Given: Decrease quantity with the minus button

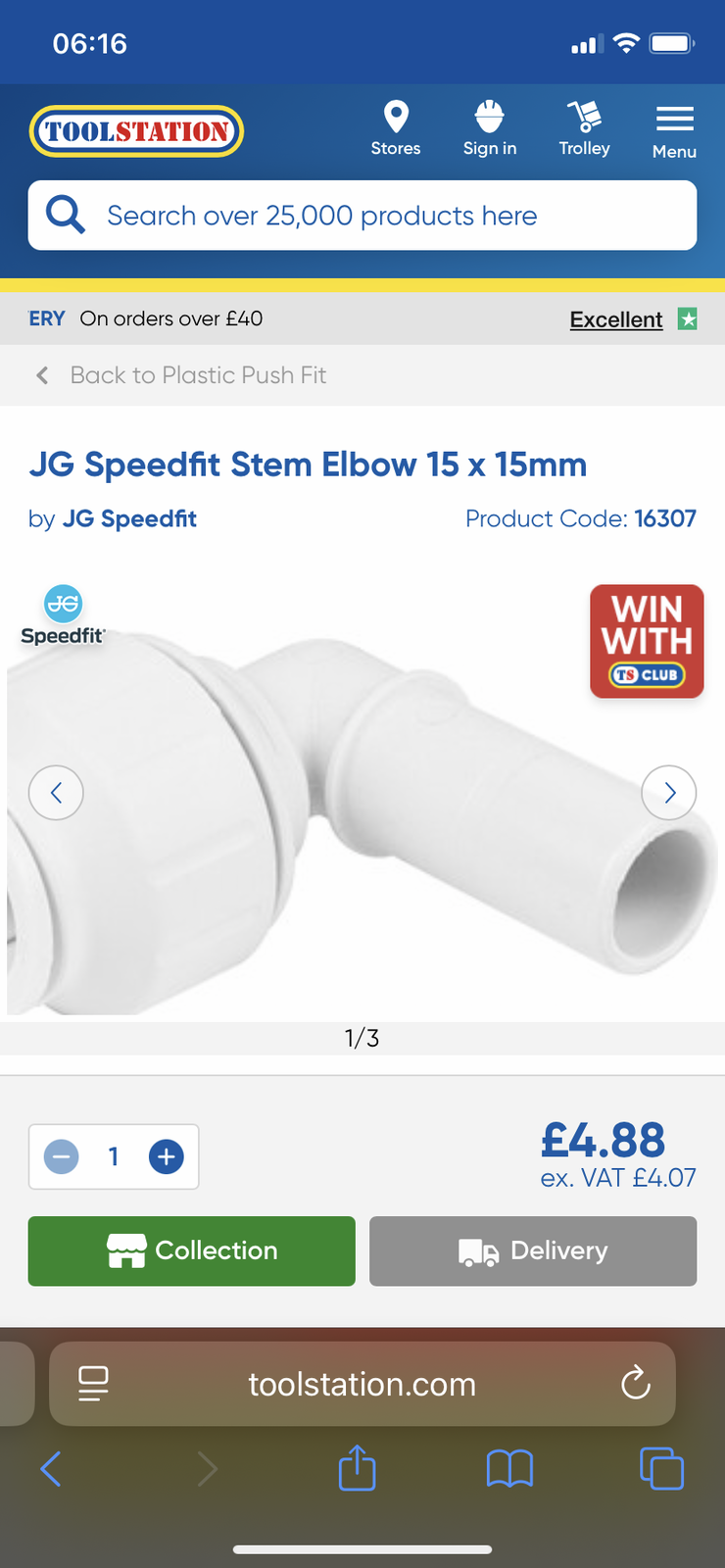Looking at the screenshot, I should tap(62, 1156).
